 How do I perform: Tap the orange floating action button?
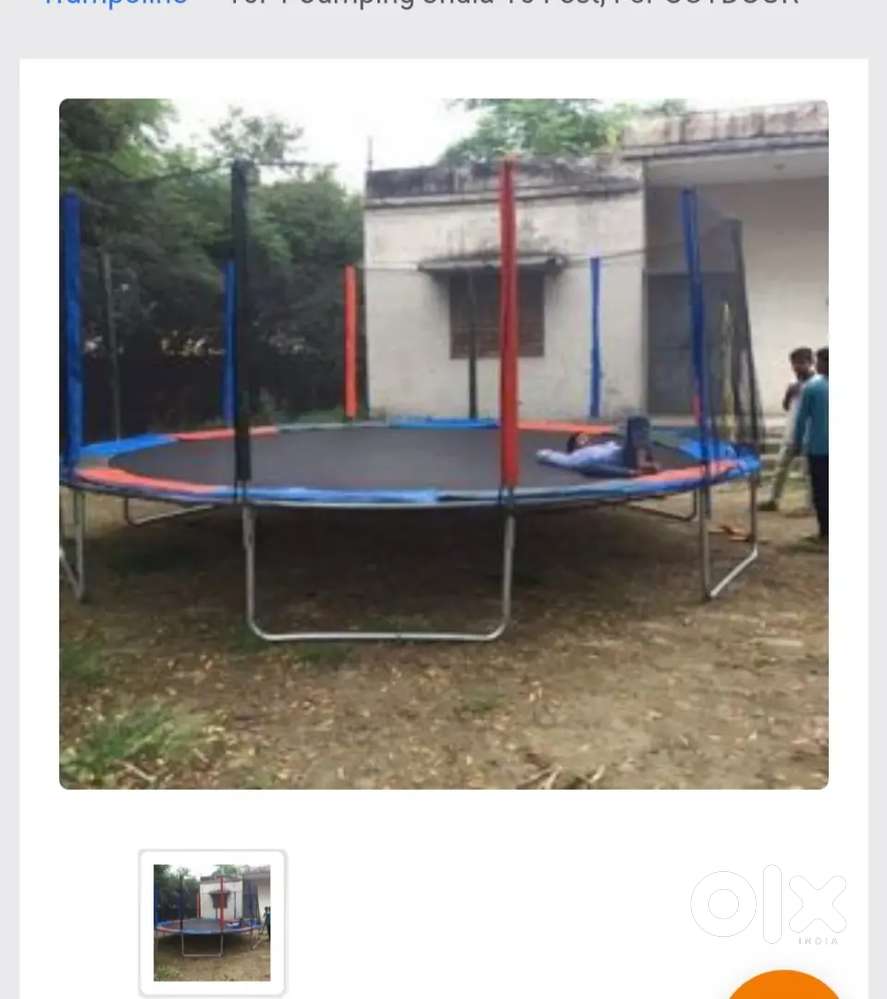click(783, 987)
